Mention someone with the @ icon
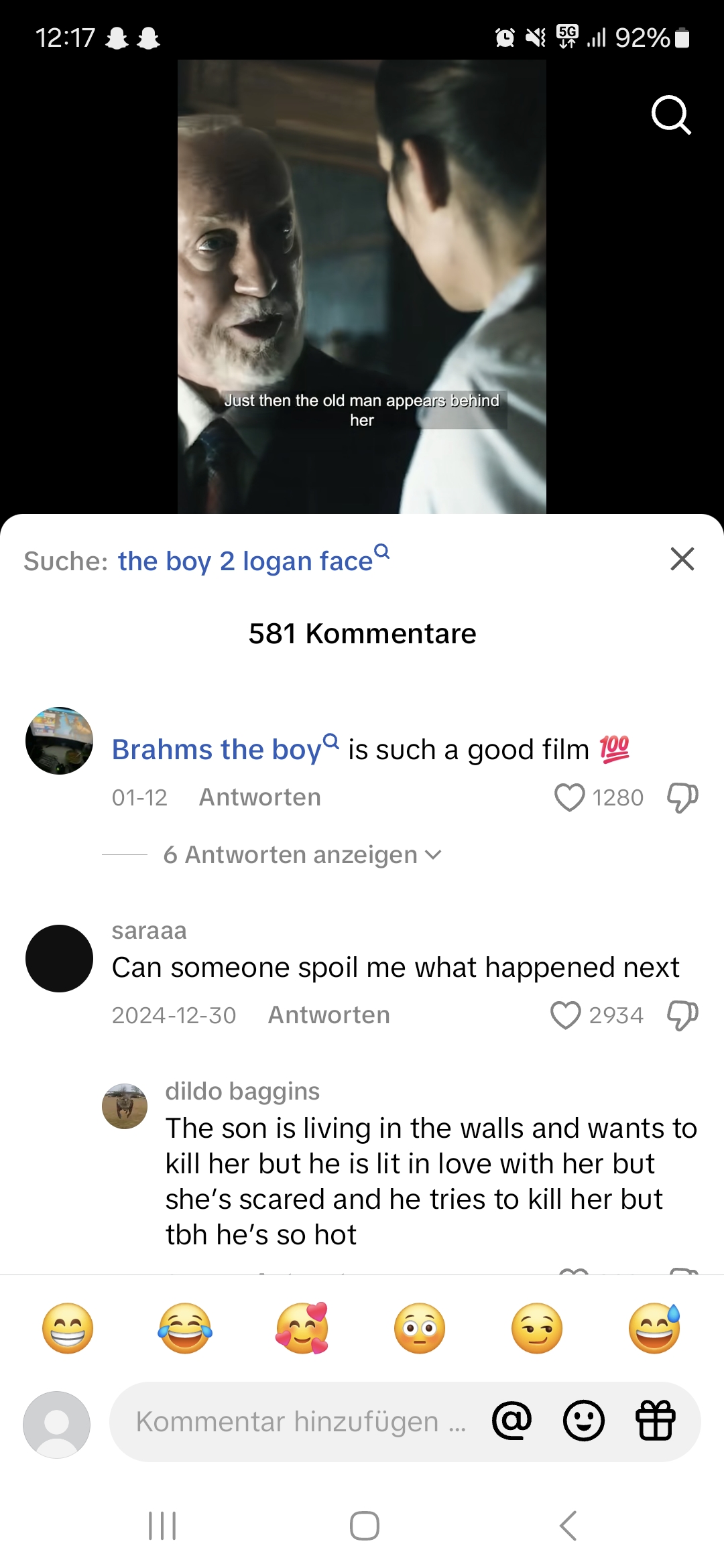Screen dimensions: 724x1568 click(x=511, y=1421)
